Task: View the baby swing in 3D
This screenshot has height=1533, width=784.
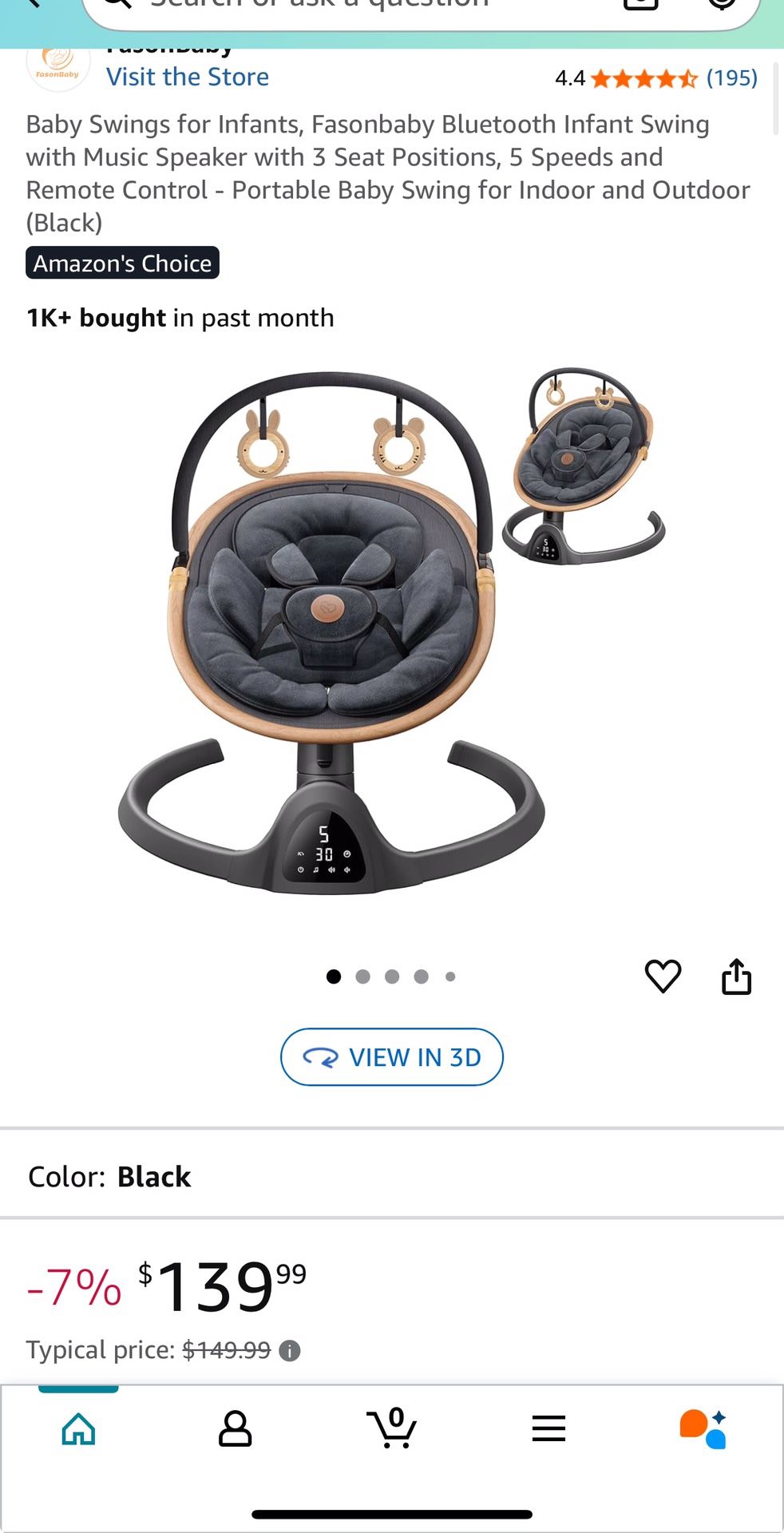Action: [392, 1057]
